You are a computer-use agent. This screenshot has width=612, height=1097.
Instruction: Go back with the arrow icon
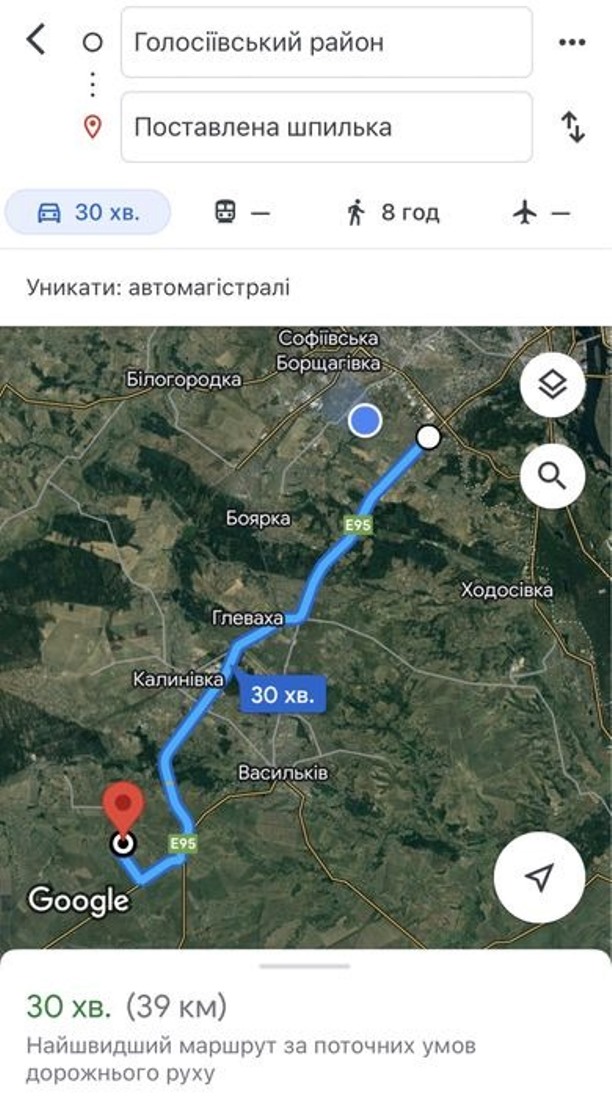point(36,39)
